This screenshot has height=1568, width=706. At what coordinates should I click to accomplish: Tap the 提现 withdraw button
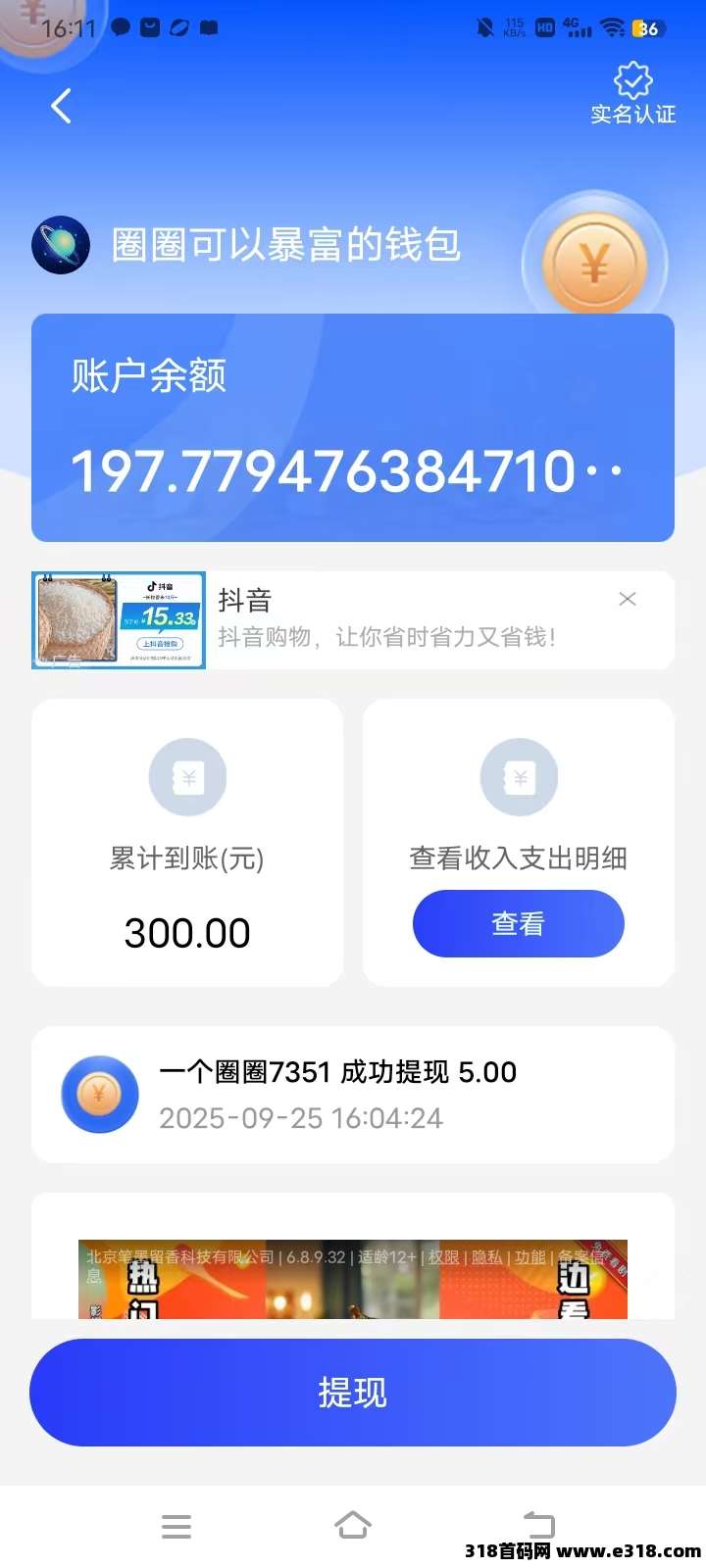tap(353, 1392)
